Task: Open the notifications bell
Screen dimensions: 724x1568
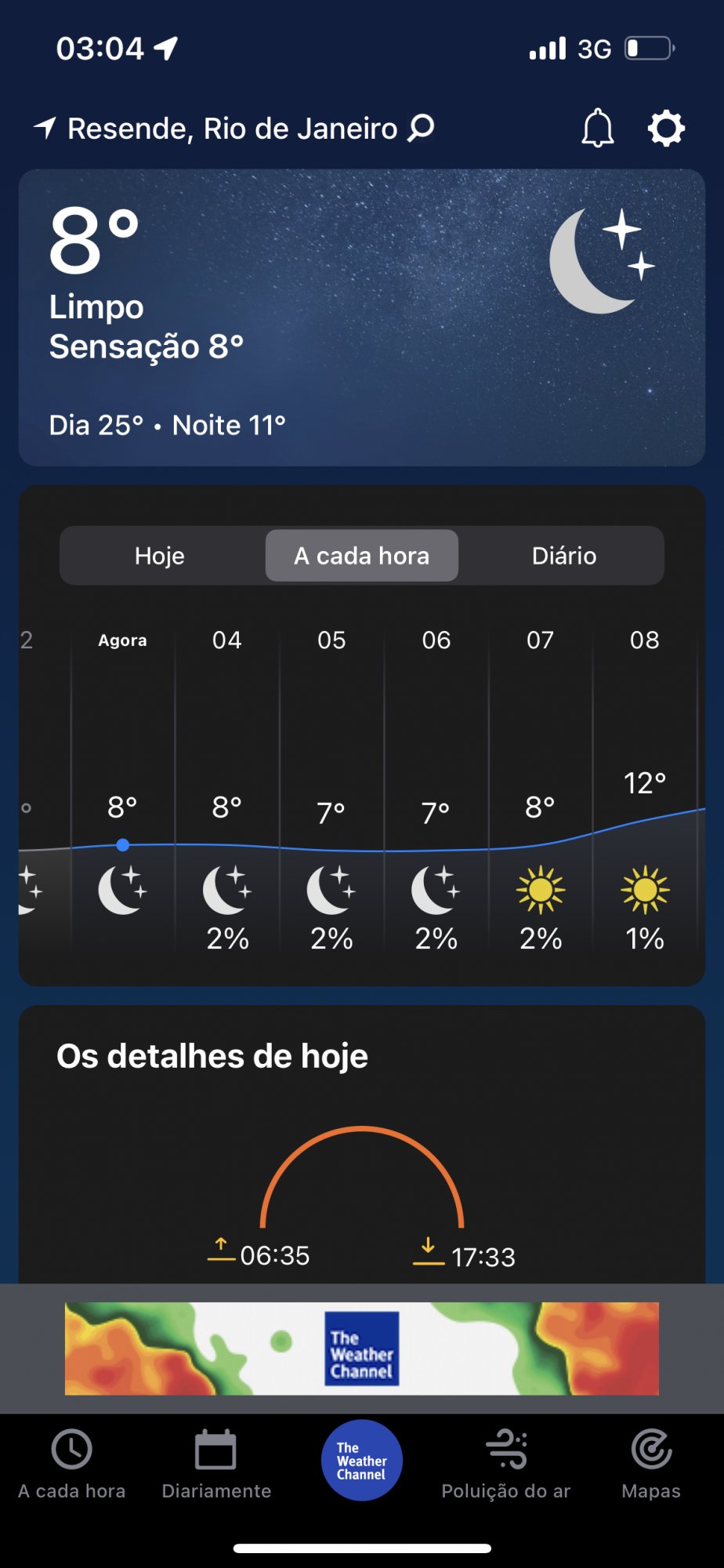Action: pos(597,128)
